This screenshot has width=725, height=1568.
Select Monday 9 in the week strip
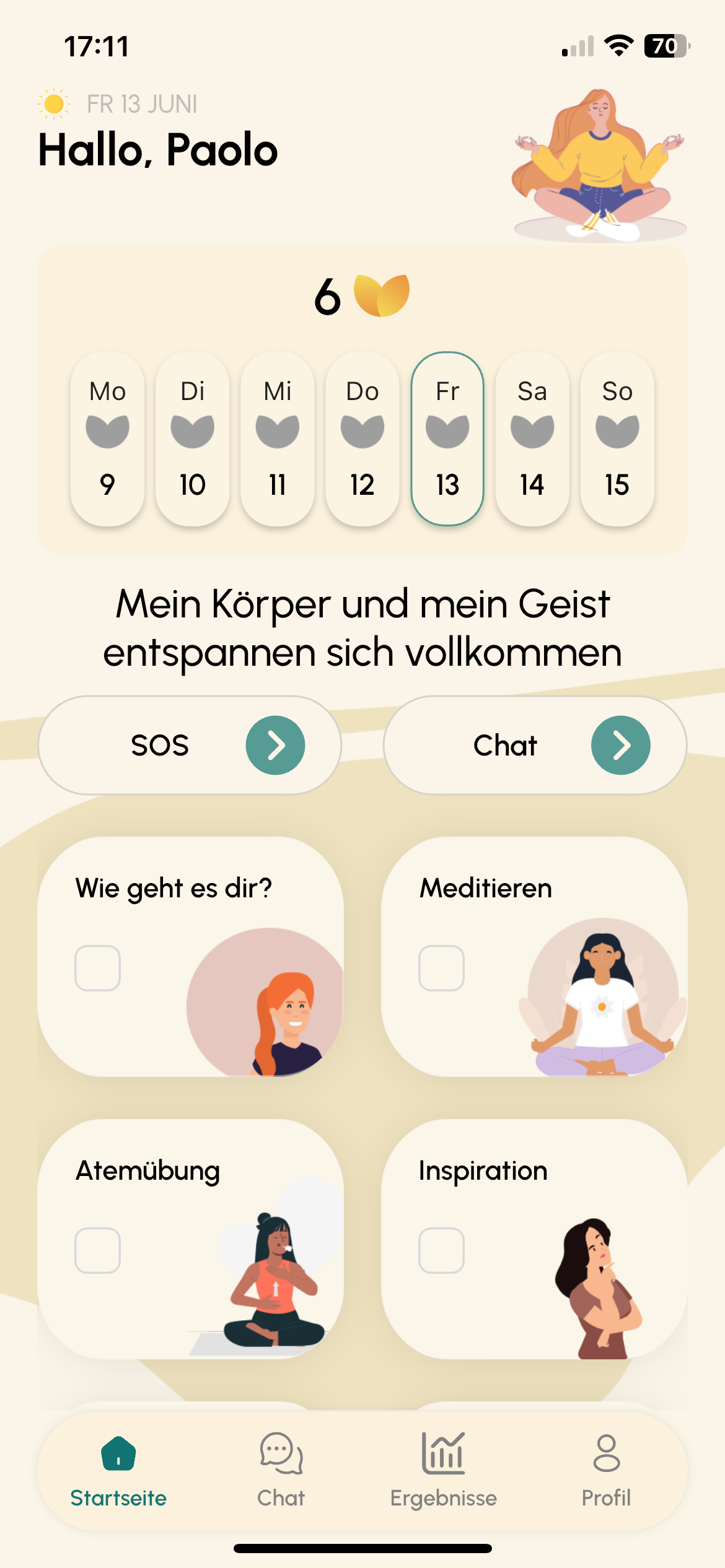click(108, 438)
